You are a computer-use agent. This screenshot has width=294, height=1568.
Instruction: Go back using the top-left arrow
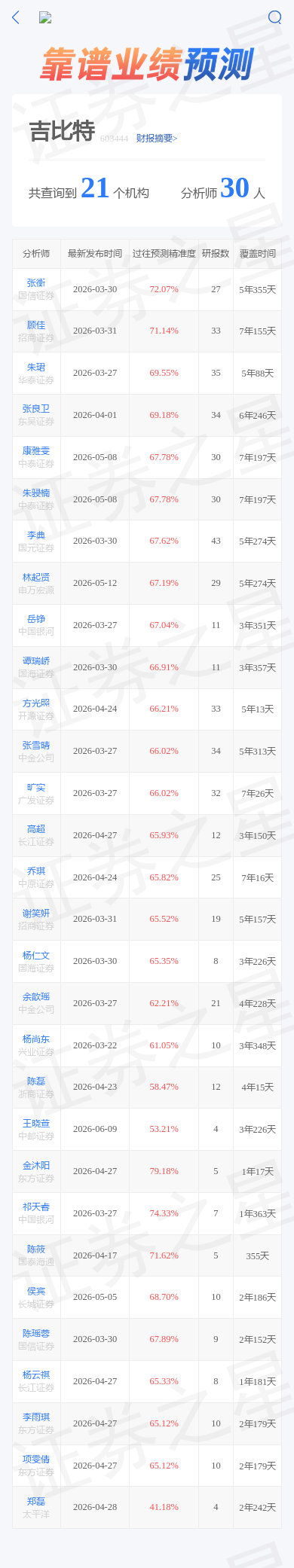[x=16, y=17]
